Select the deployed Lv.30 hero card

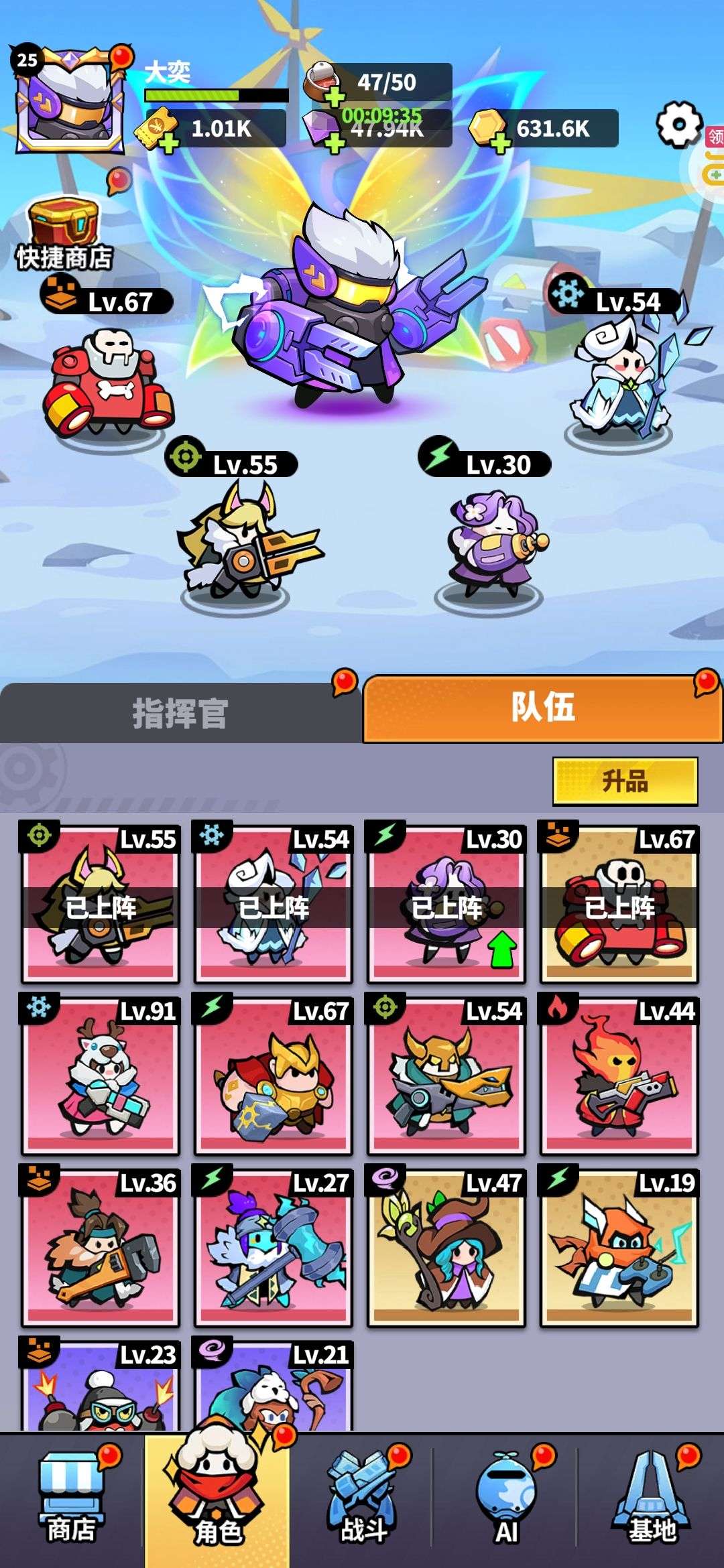point(446,903)
